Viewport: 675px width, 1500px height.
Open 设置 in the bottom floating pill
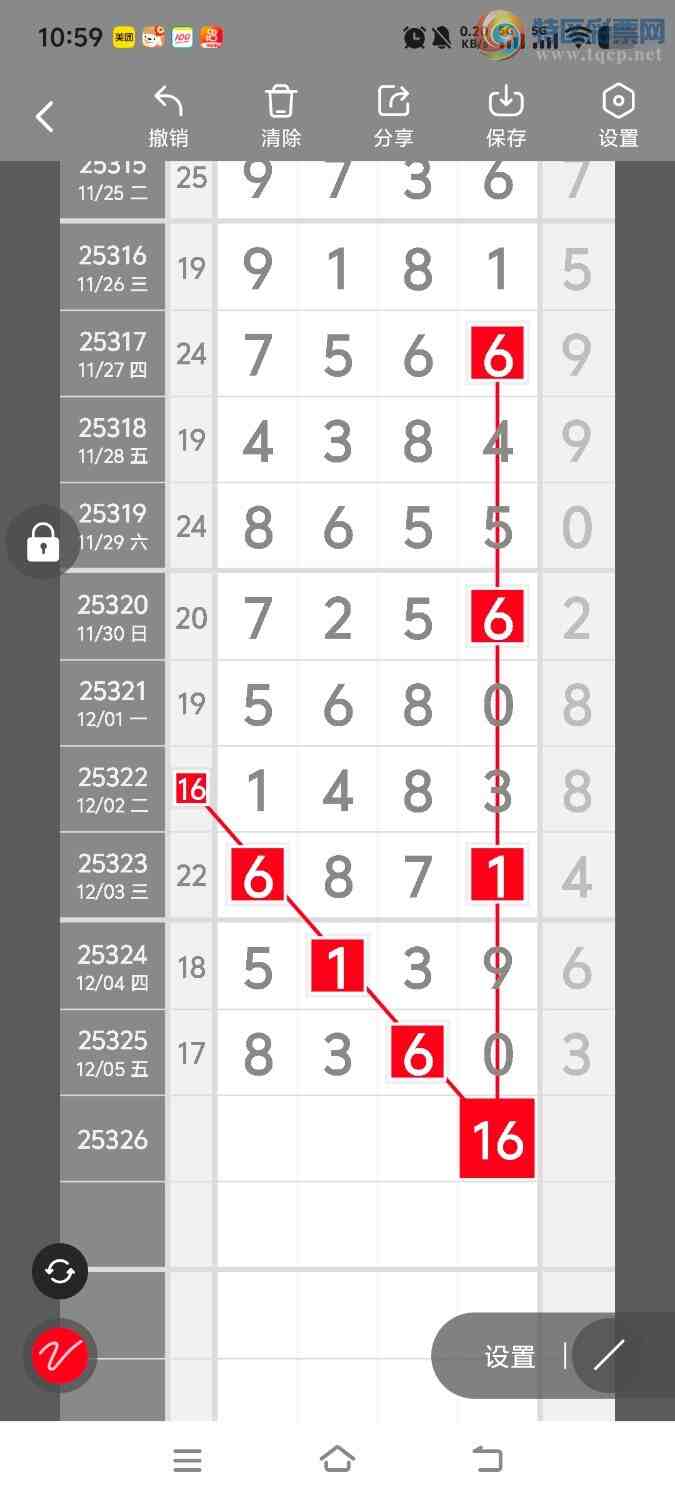click(x=510, y=1357)
